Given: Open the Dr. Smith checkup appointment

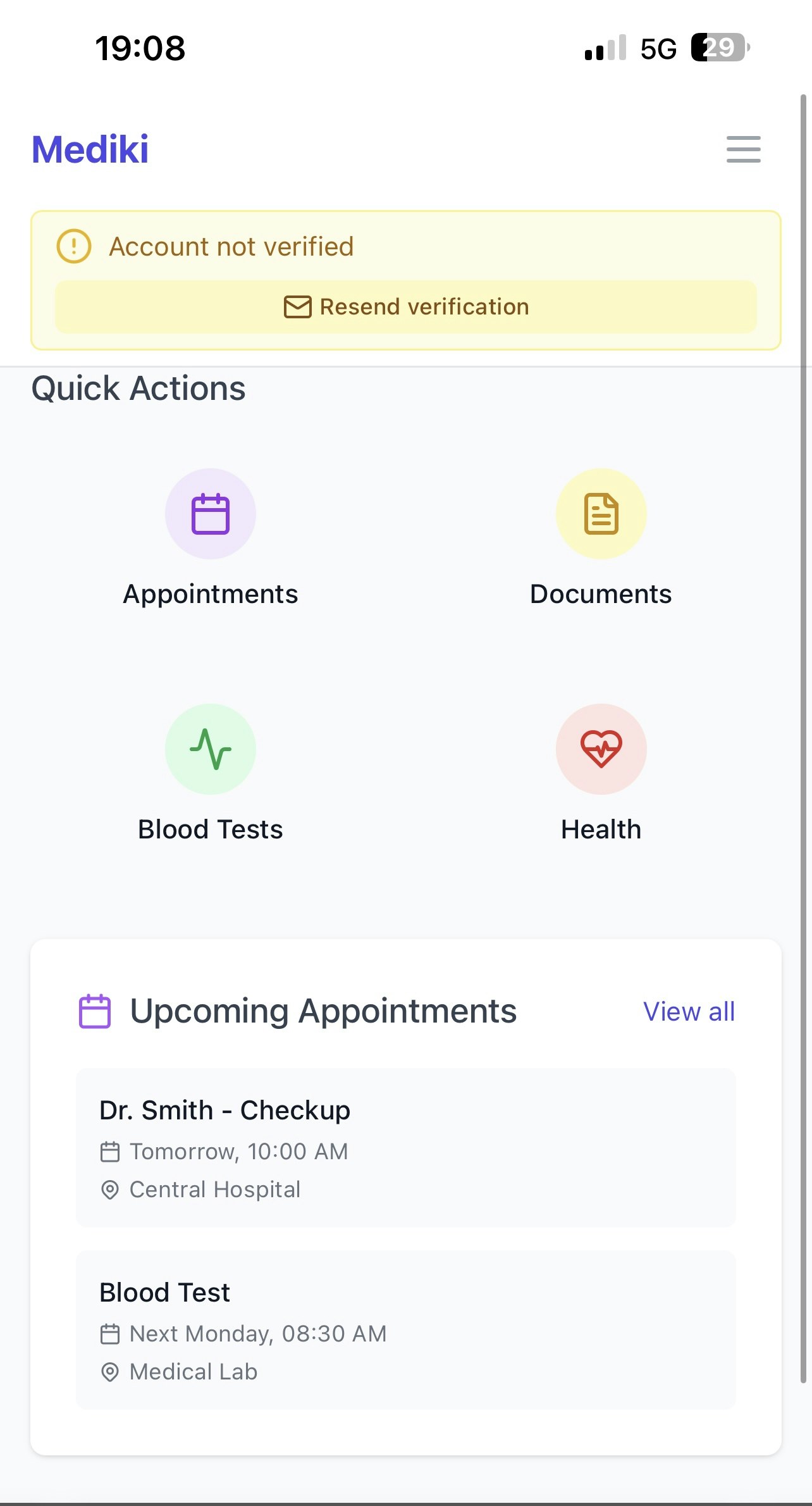Looking at the screenshot, I should (406, 1148).
